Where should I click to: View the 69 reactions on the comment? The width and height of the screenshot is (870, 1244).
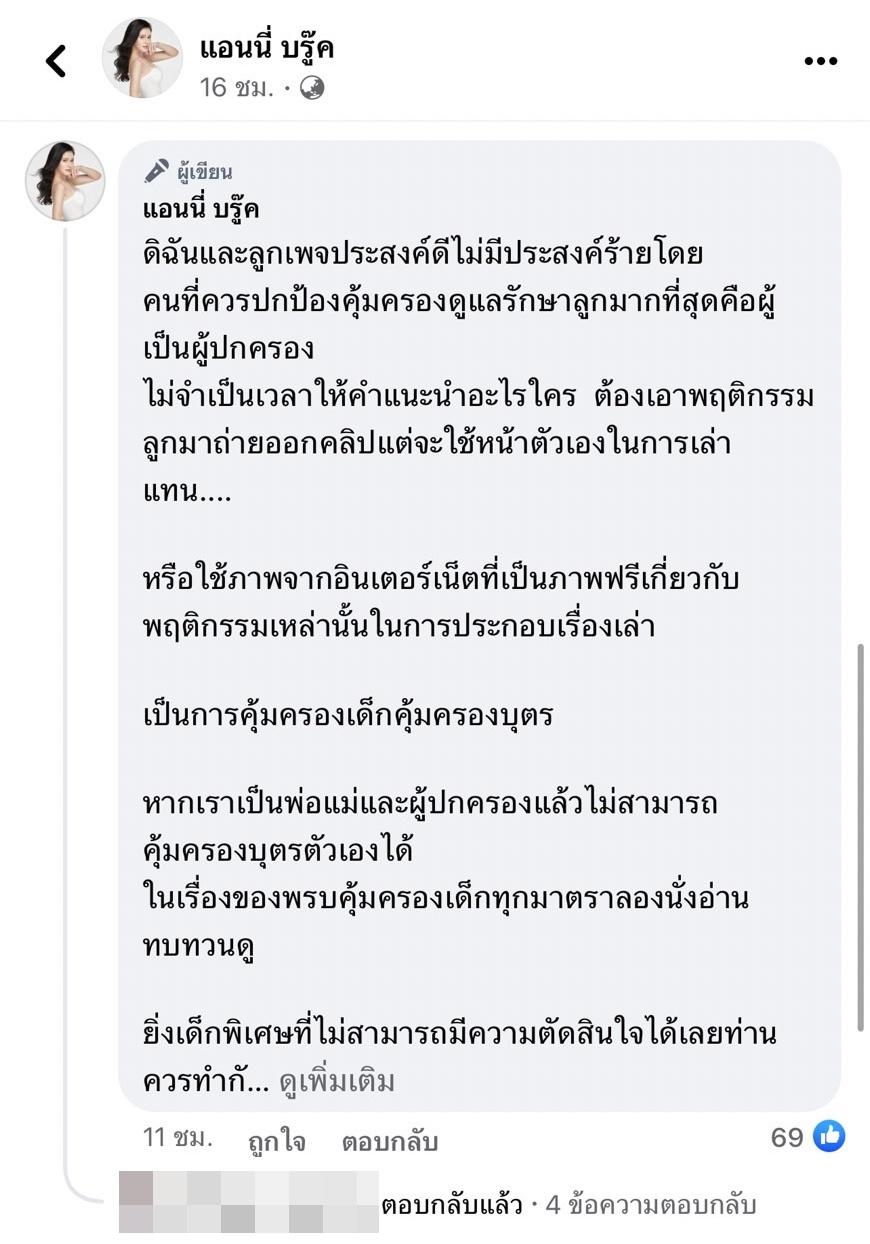[809, 1137]
